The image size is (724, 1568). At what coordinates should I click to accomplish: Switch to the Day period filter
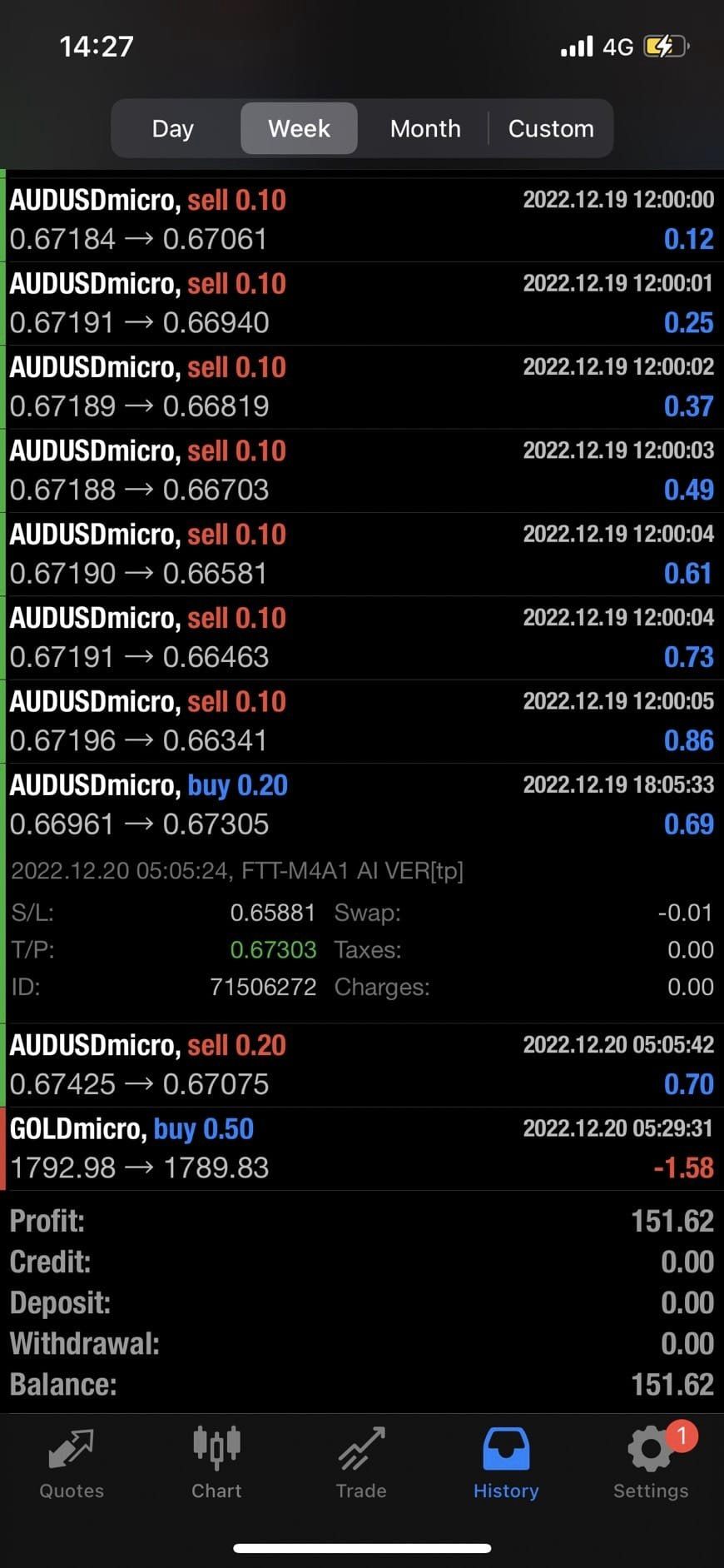tap(173, 128)
